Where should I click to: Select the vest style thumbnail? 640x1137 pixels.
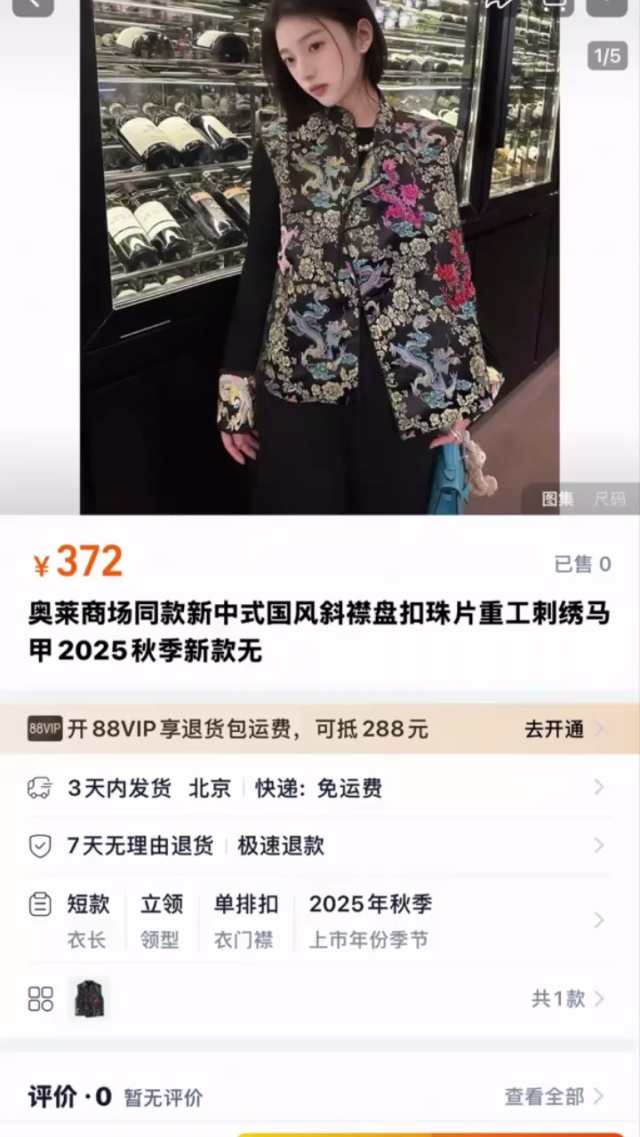[x=90, y=998]
